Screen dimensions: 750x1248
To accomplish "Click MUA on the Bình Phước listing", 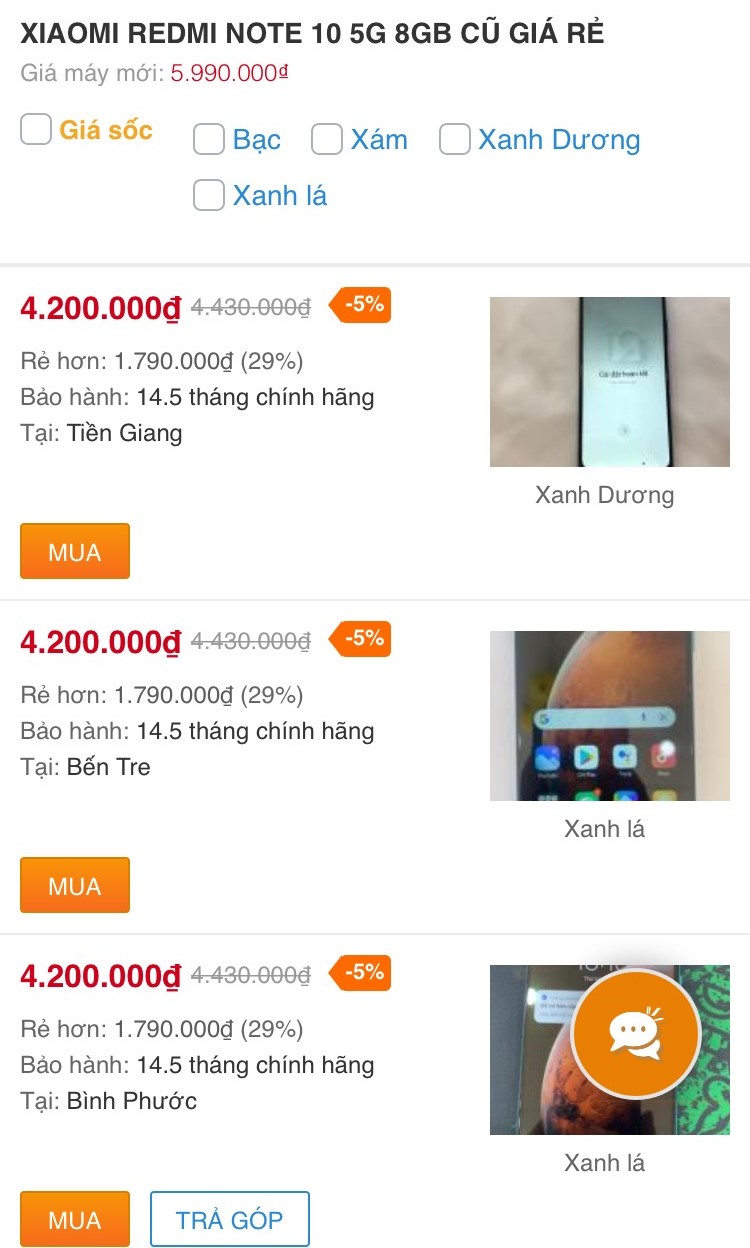I will tap(74, 1219).
